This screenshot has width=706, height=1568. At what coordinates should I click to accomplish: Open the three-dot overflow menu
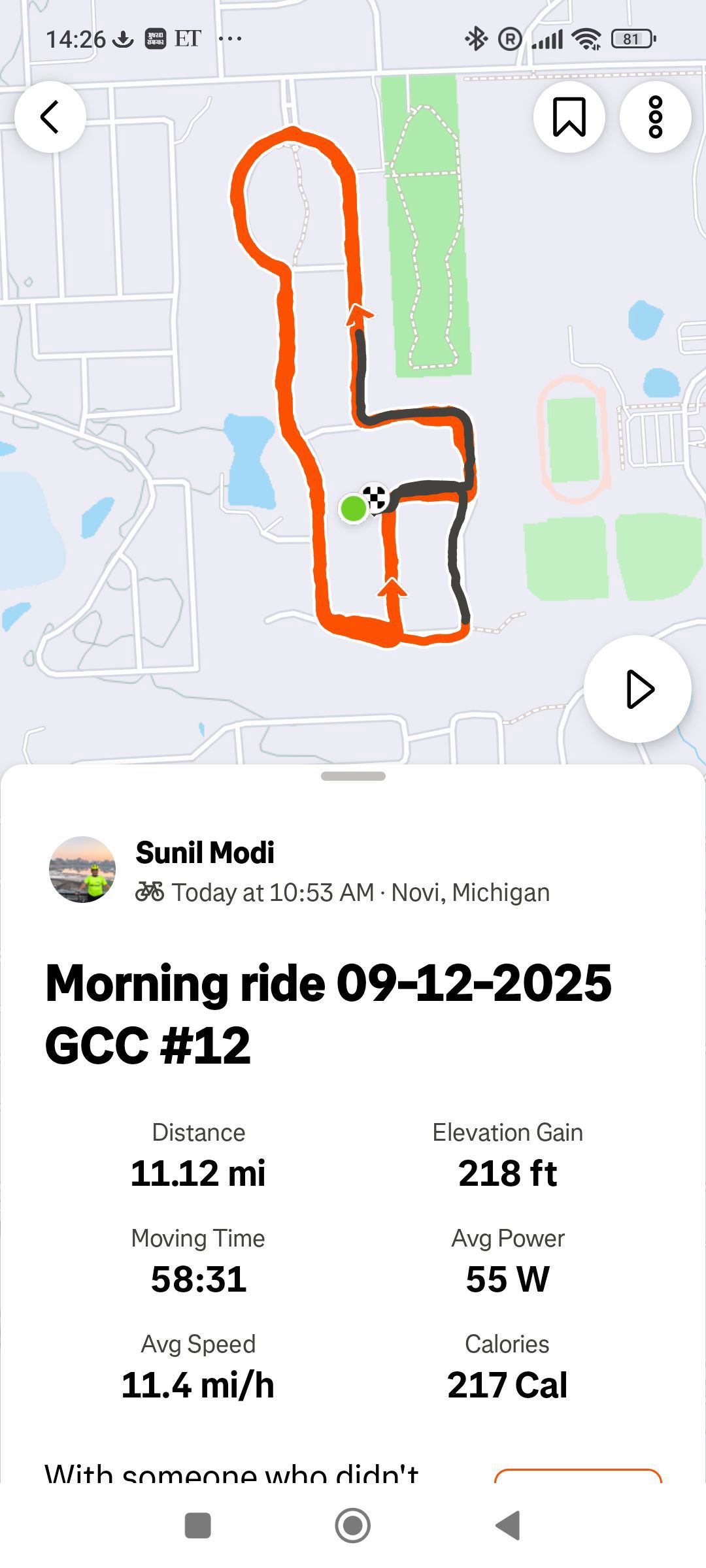tap(655, 117)
